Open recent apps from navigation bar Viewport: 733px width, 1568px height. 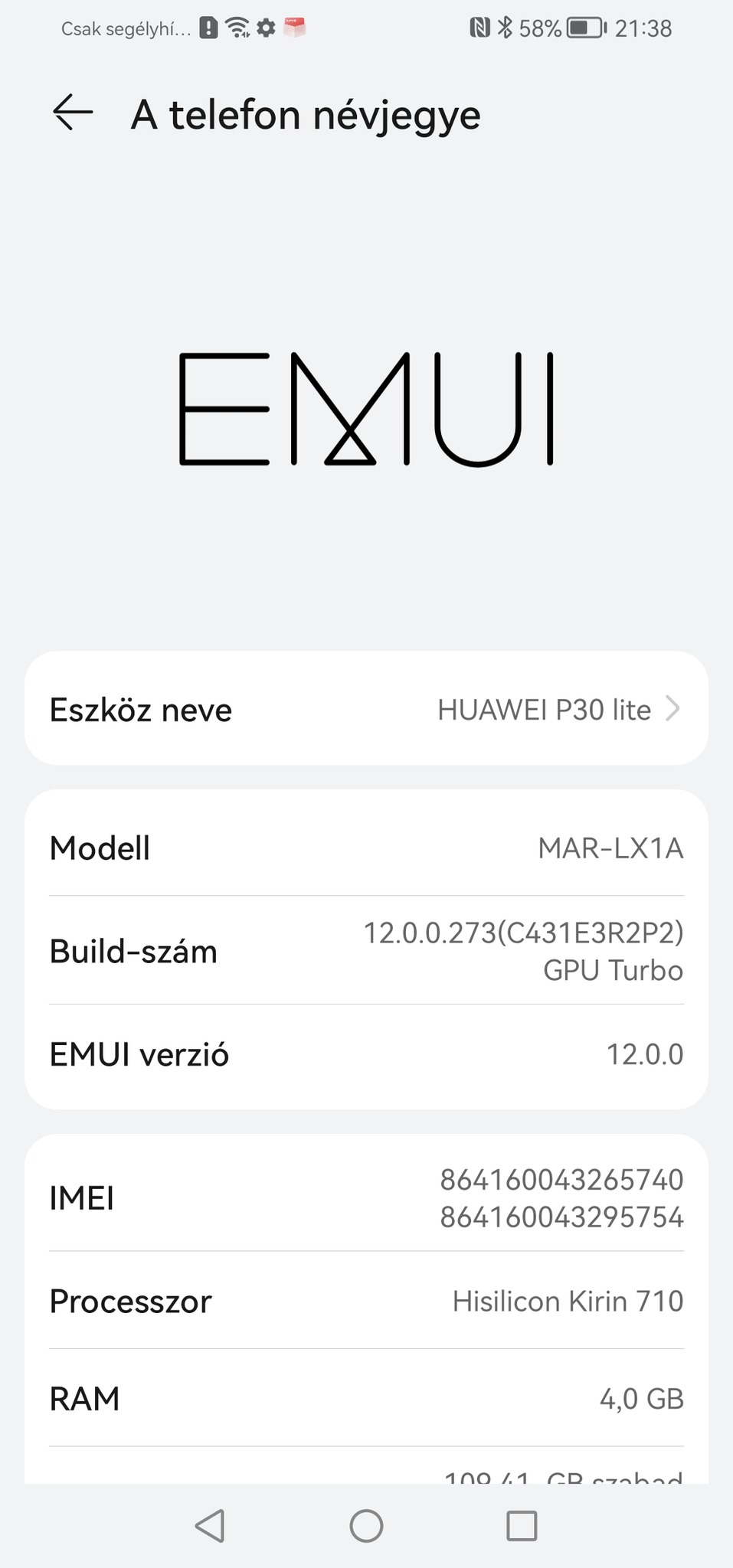click(x=522, y=1525)
